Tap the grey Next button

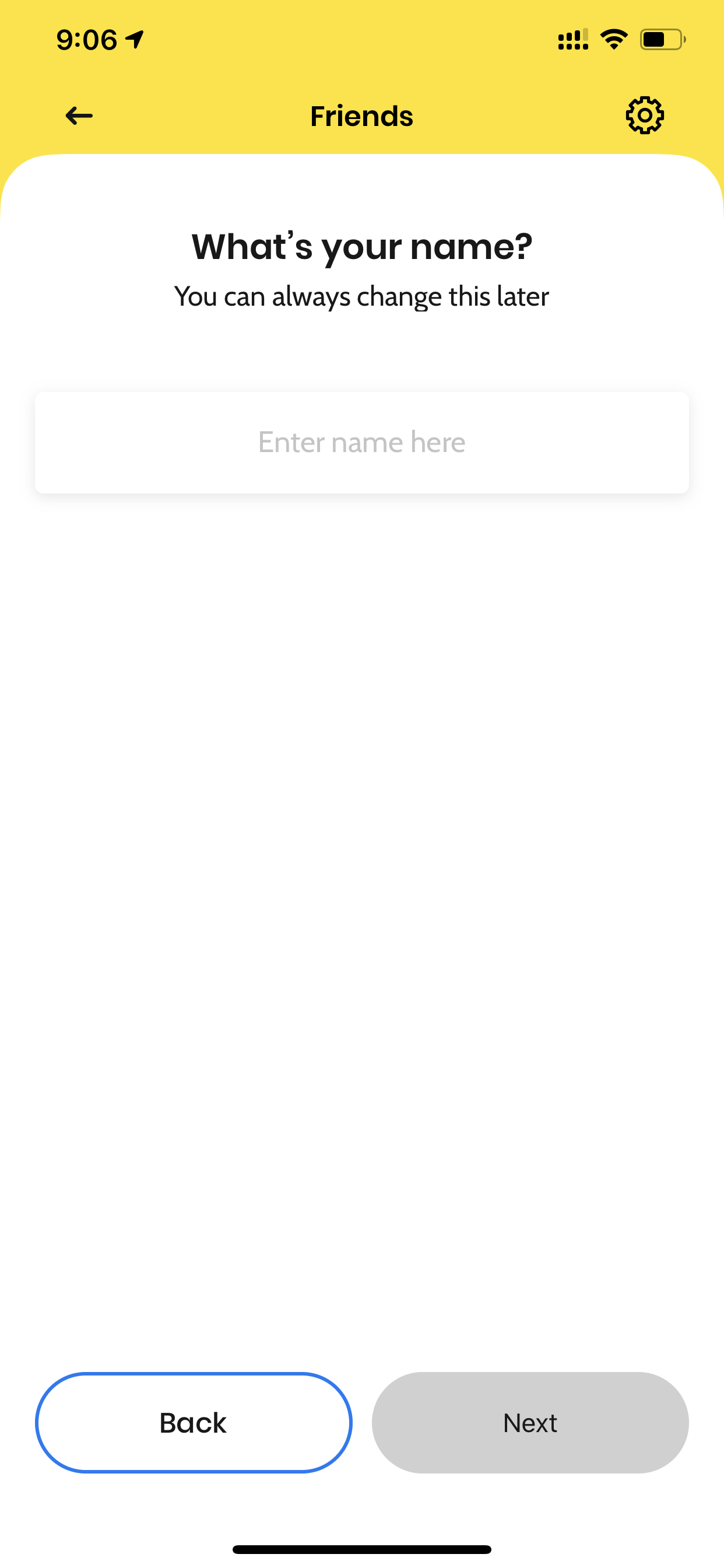530,1423
